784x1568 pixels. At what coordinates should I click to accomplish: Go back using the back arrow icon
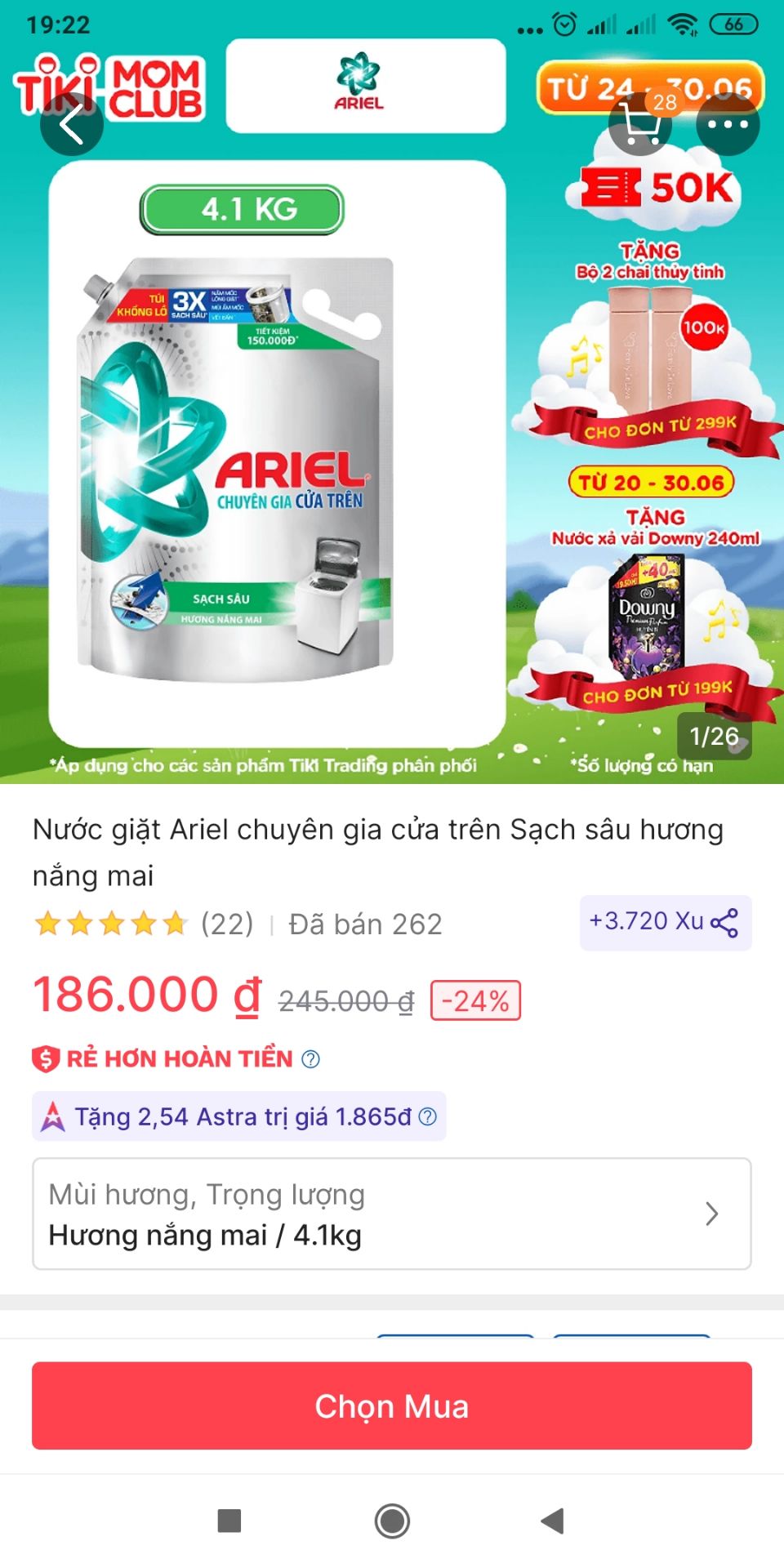point(72,124)
